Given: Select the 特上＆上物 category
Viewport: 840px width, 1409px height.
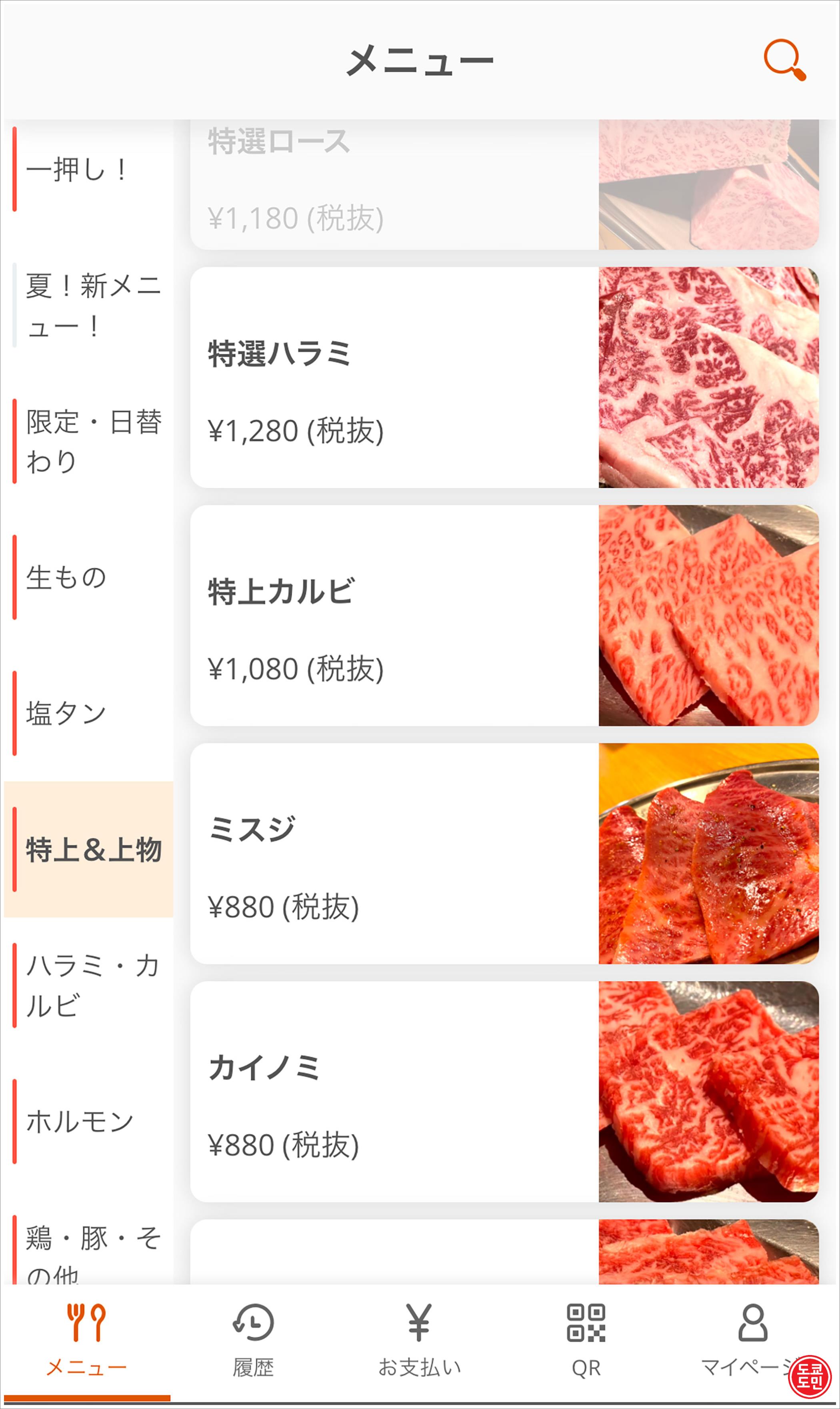Looking at the screenshot, I should coord(89,849).
